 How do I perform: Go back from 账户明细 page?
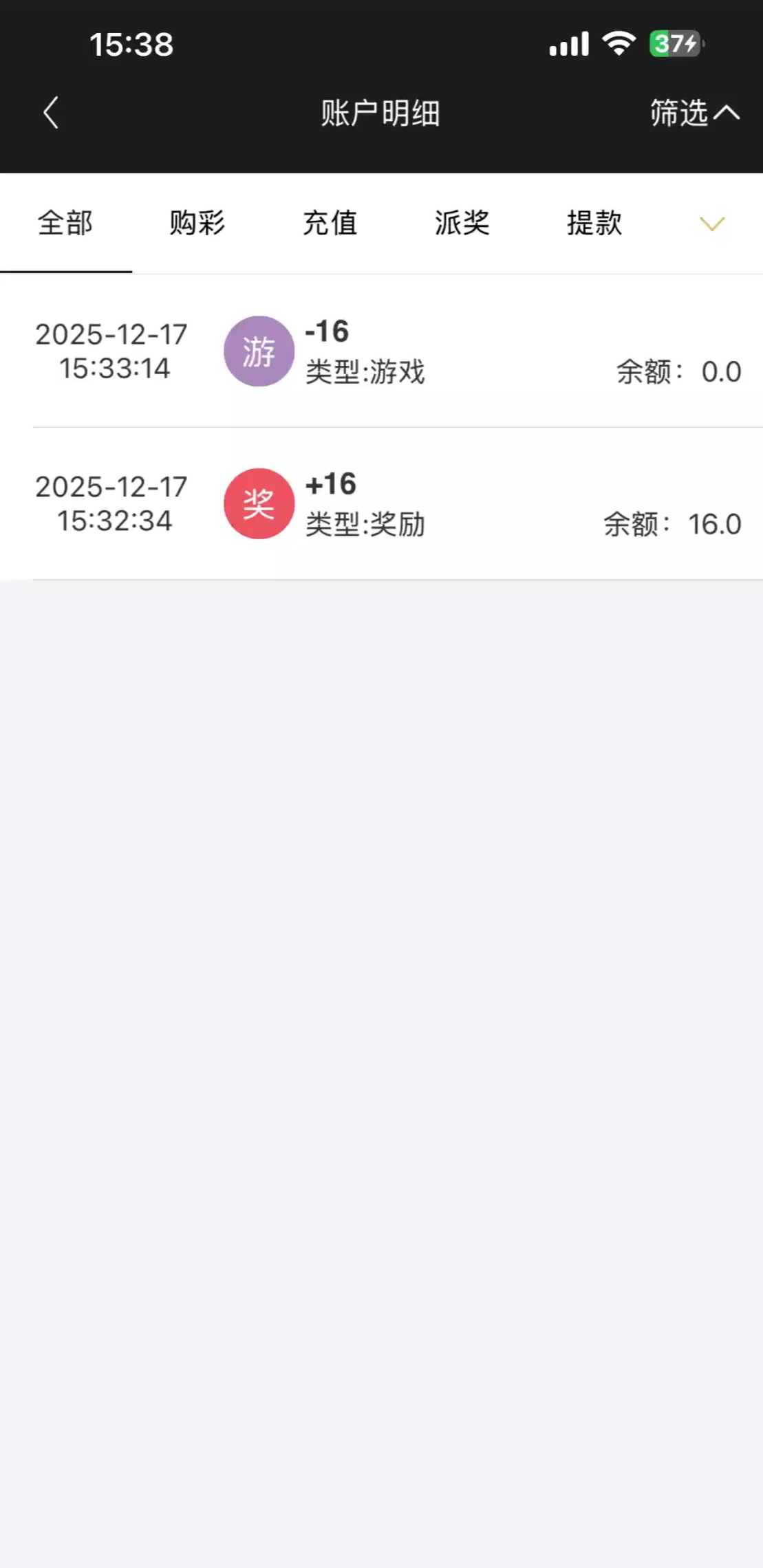(50, 113)
